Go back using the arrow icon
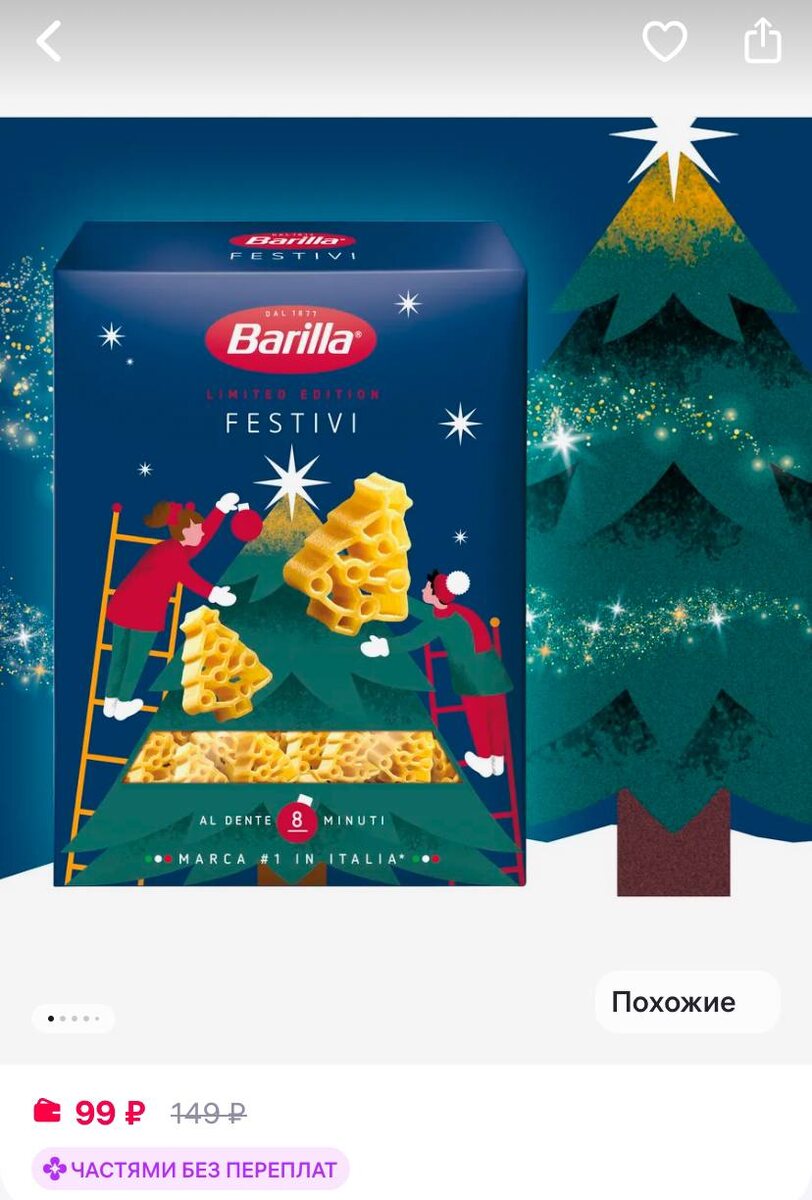 click(49, 42)
